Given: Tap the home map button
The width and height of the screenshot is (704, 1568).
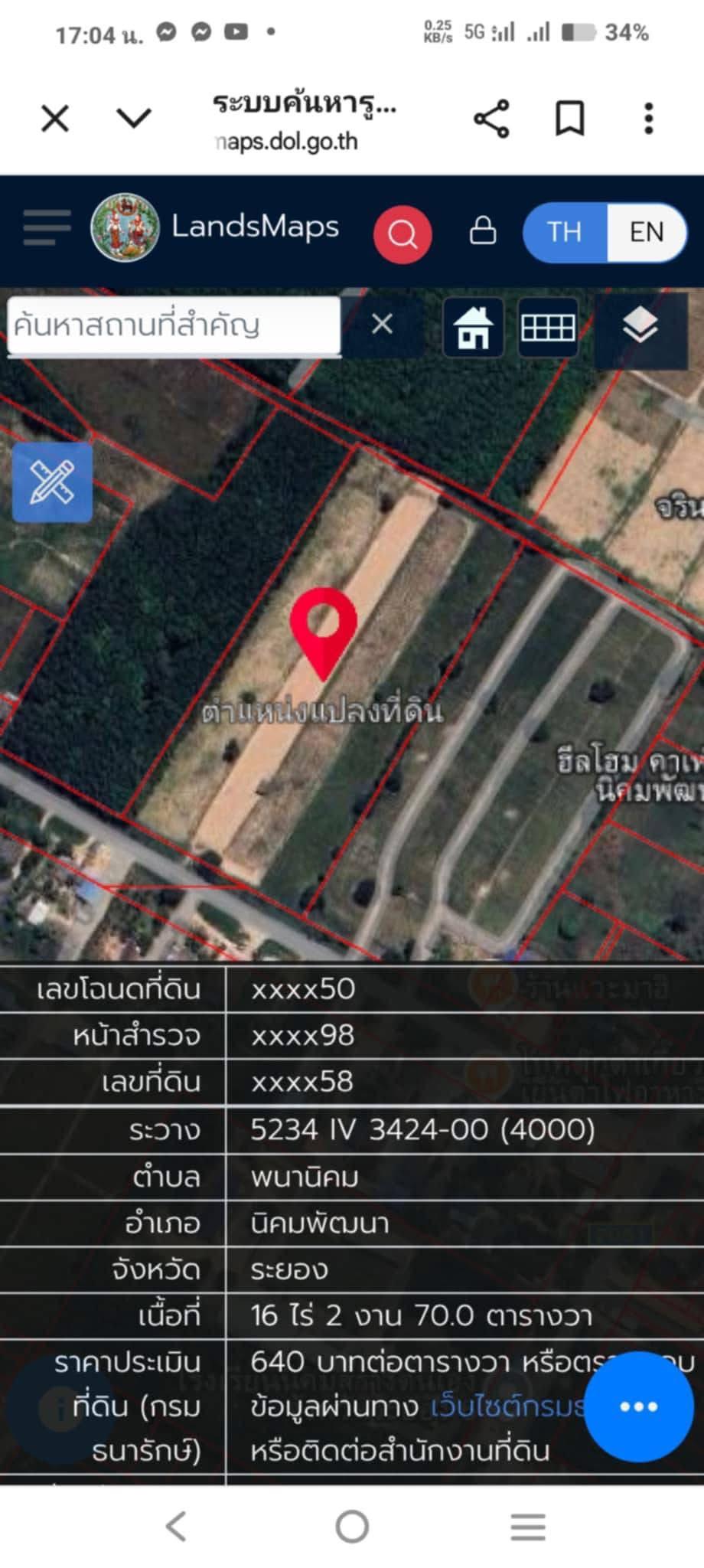Looking at the screenshot, I should coord(473,328).
